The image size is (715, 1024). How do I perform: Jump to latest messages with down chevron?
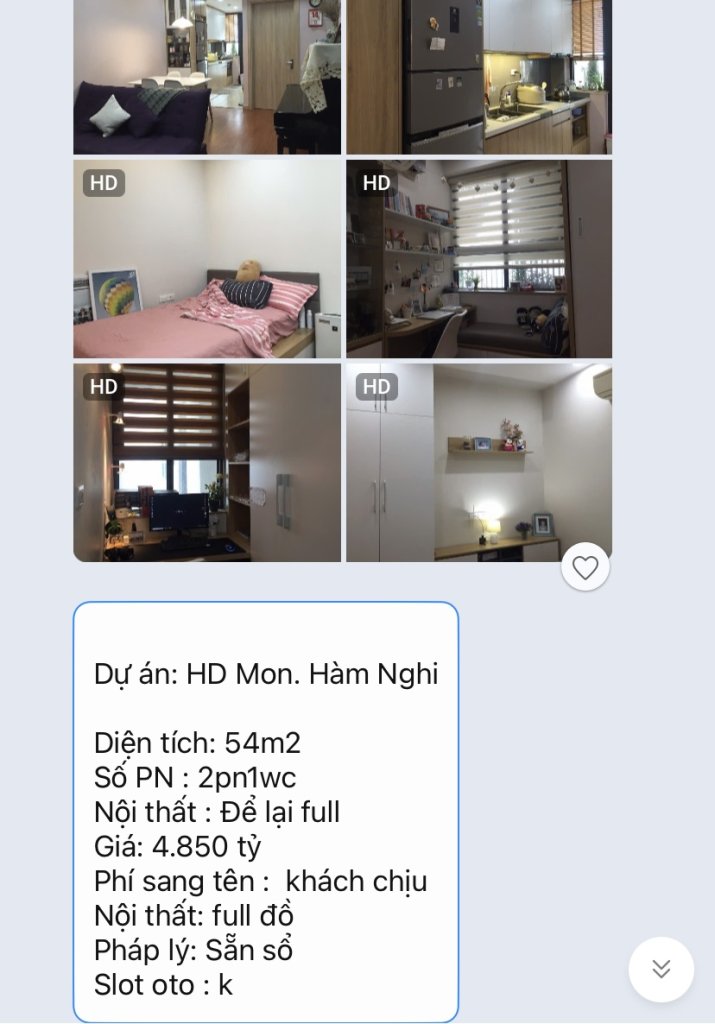(661, 969)
